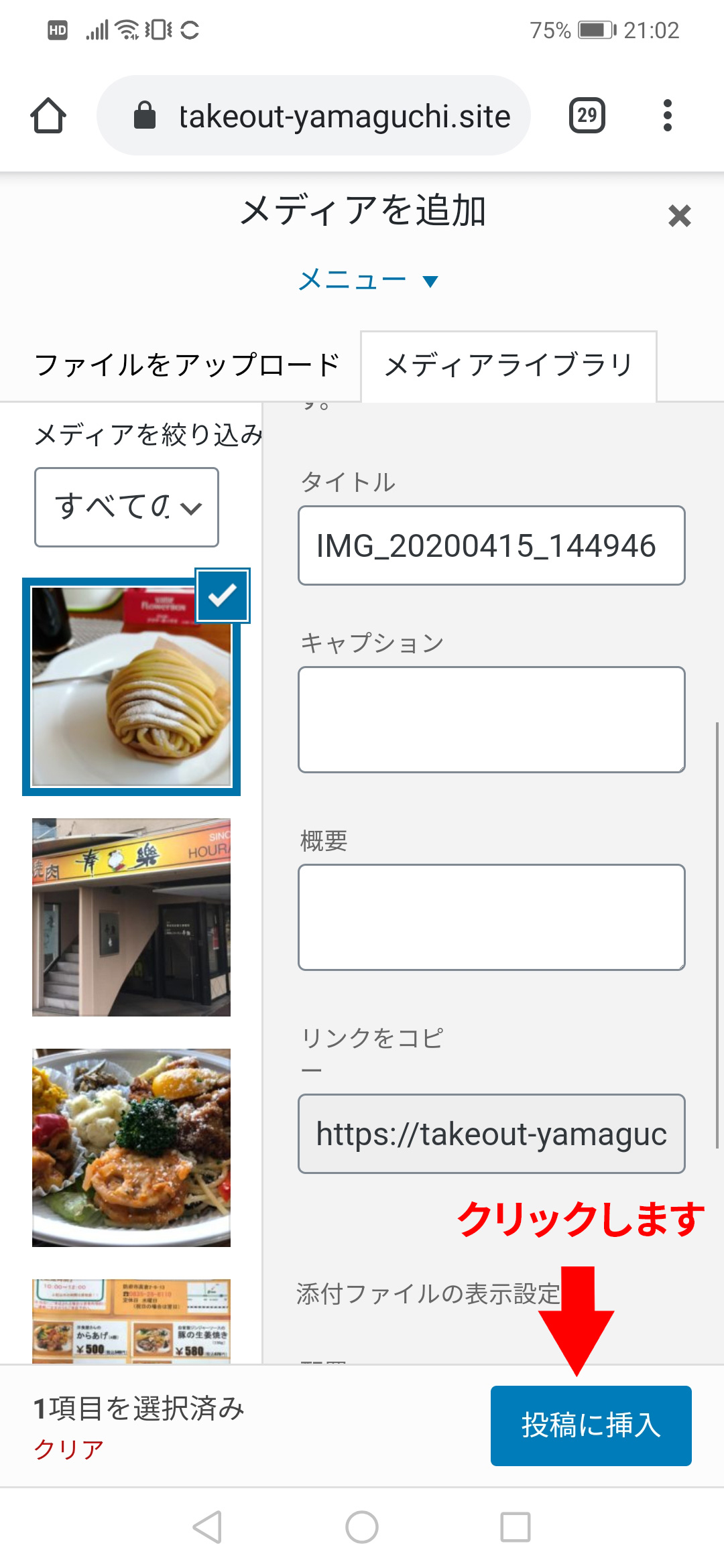Switch to the メディアライブラリ tab

point(509,366)
